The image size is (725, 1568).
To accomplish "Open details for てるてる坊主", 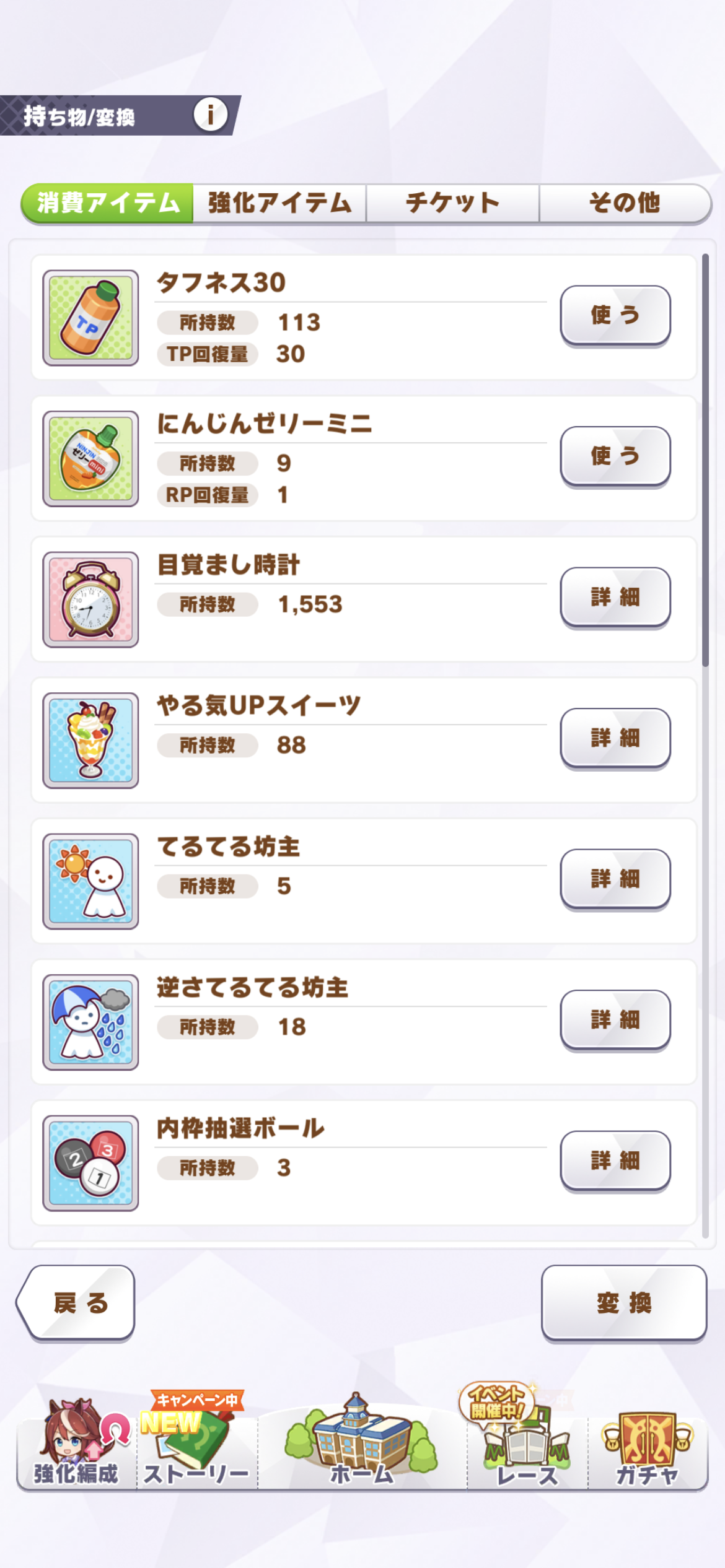I will coord(615,879).
